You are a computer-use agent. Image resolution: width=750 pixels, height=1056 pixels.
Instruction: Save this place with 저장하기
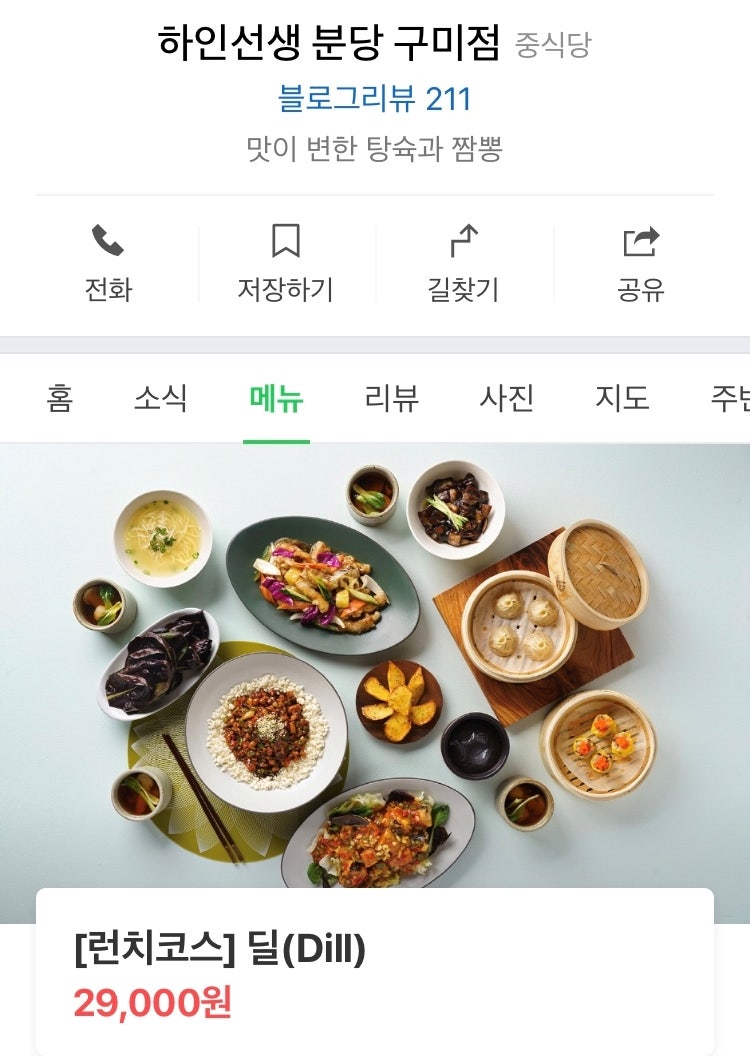pos(285,263)
